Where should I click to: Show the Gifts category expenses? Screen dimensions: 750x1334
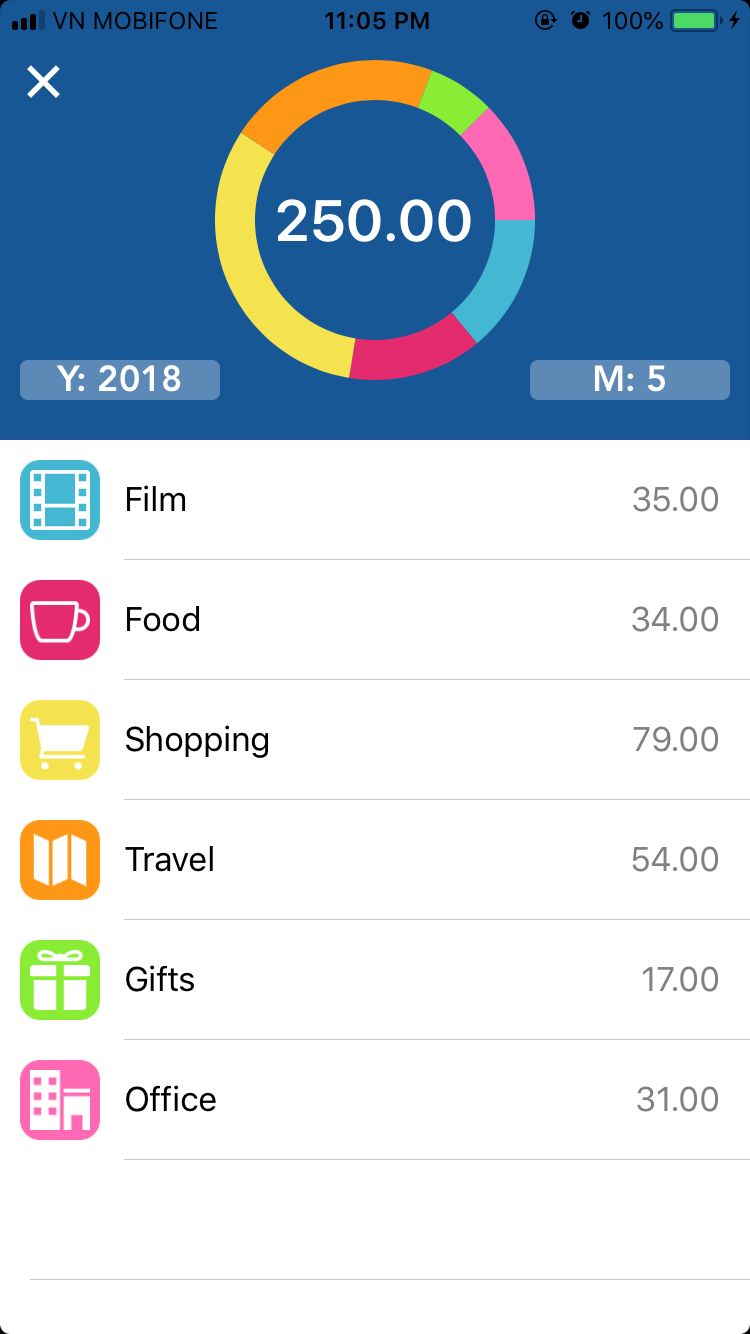[x=375, y=980]
